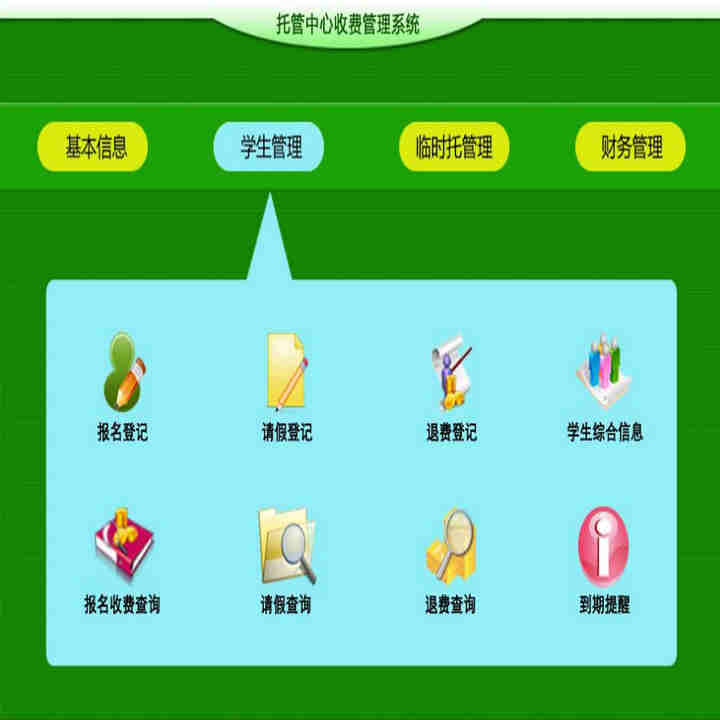Open 请假查询 leave search

(286, 550)
